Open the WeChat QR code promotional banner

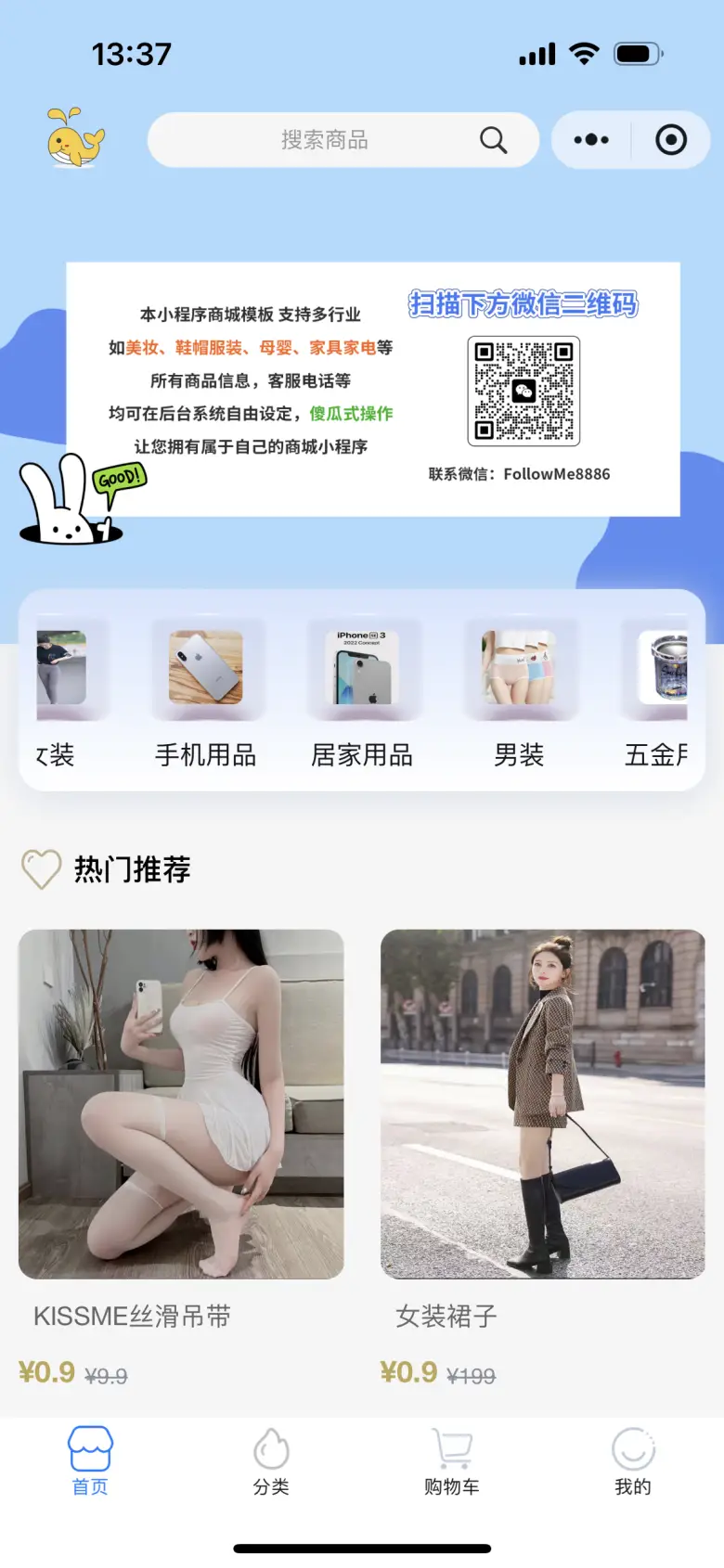373,389
